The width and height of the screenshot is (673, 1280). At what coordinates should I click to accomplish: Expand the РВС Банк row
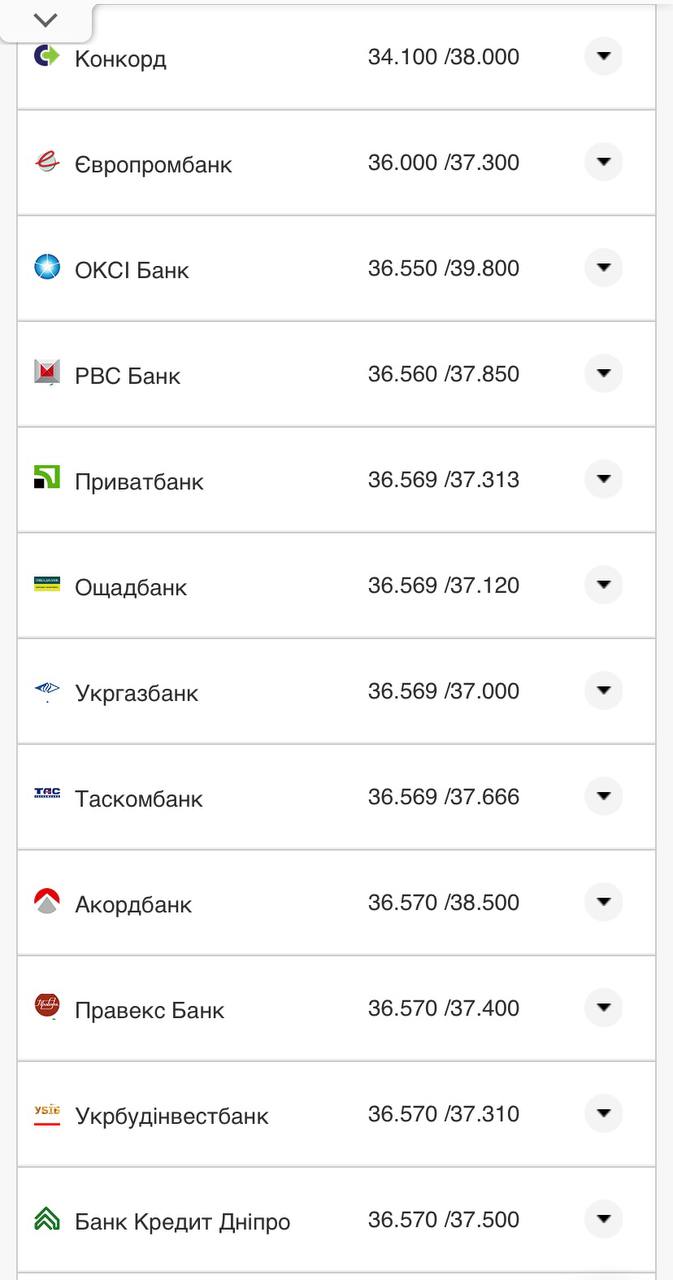coord(603,374)
